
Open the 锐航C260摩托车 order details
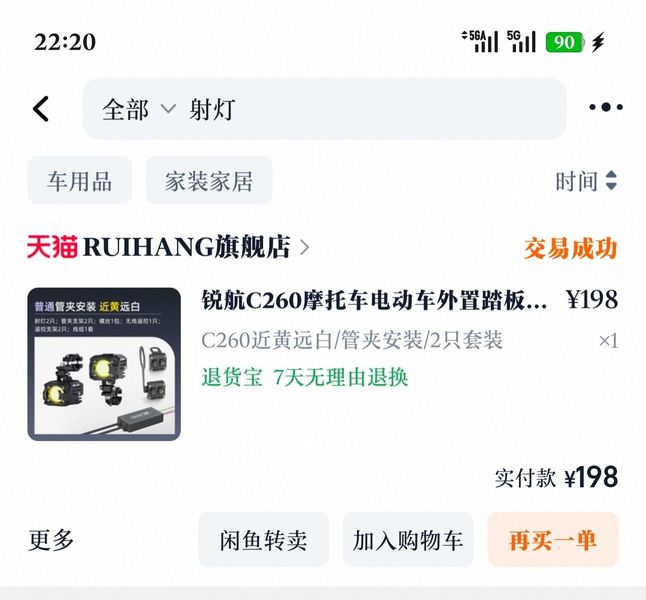(x=375, y=300)
